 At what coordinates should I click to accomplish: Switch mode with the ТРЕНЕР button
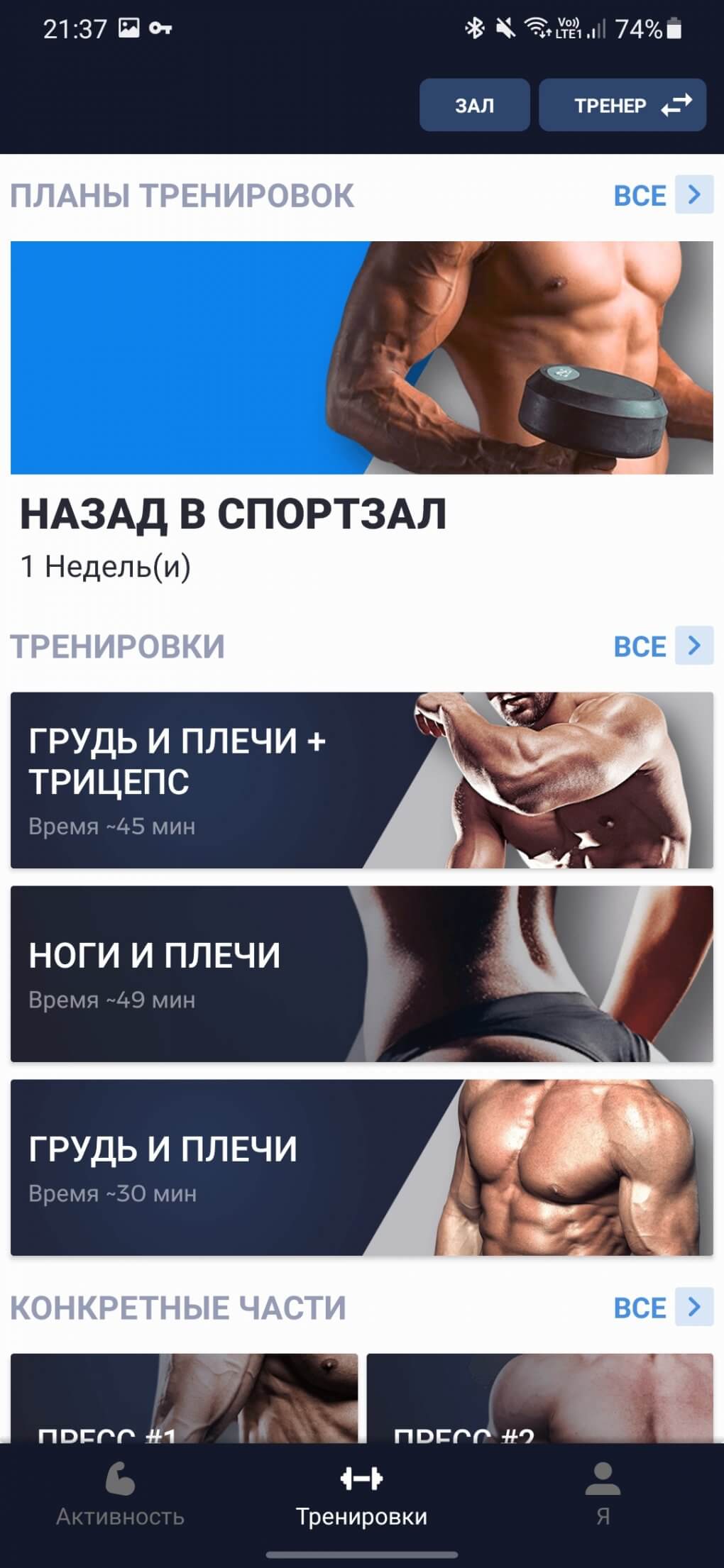click(x=622, y=105)
